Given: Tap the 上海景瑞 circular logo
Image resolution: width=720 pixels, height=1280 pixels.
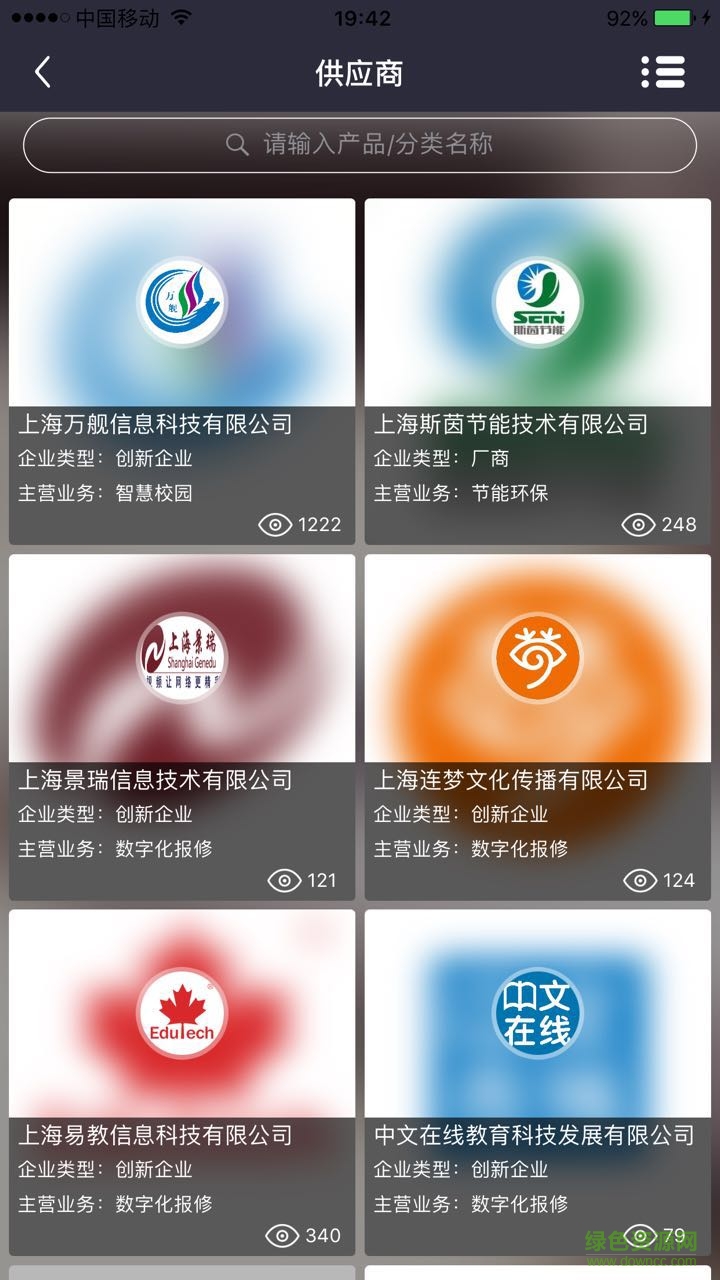Looking at the screenshot, I should 180,658.
